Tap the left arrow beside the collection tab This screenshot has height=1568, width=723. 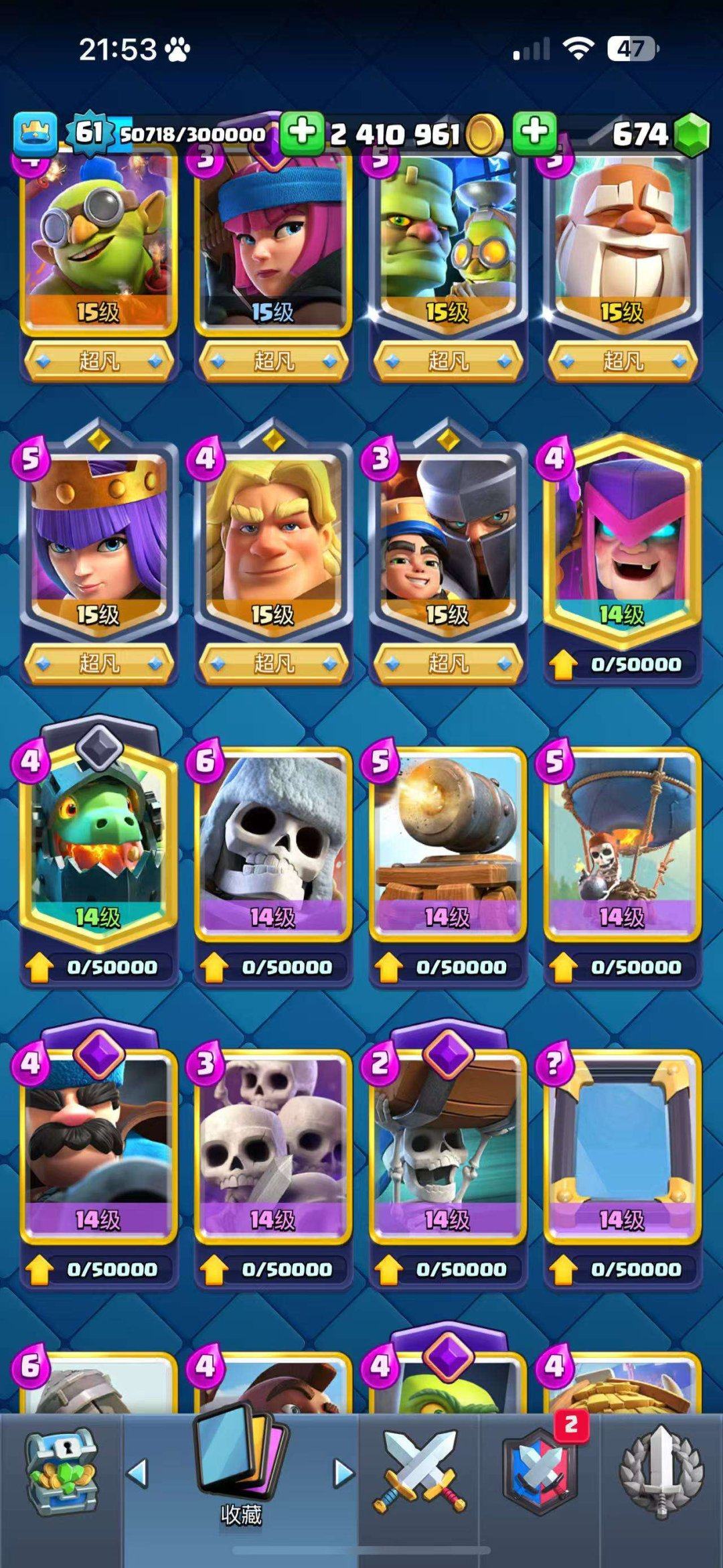(137, 1473)
